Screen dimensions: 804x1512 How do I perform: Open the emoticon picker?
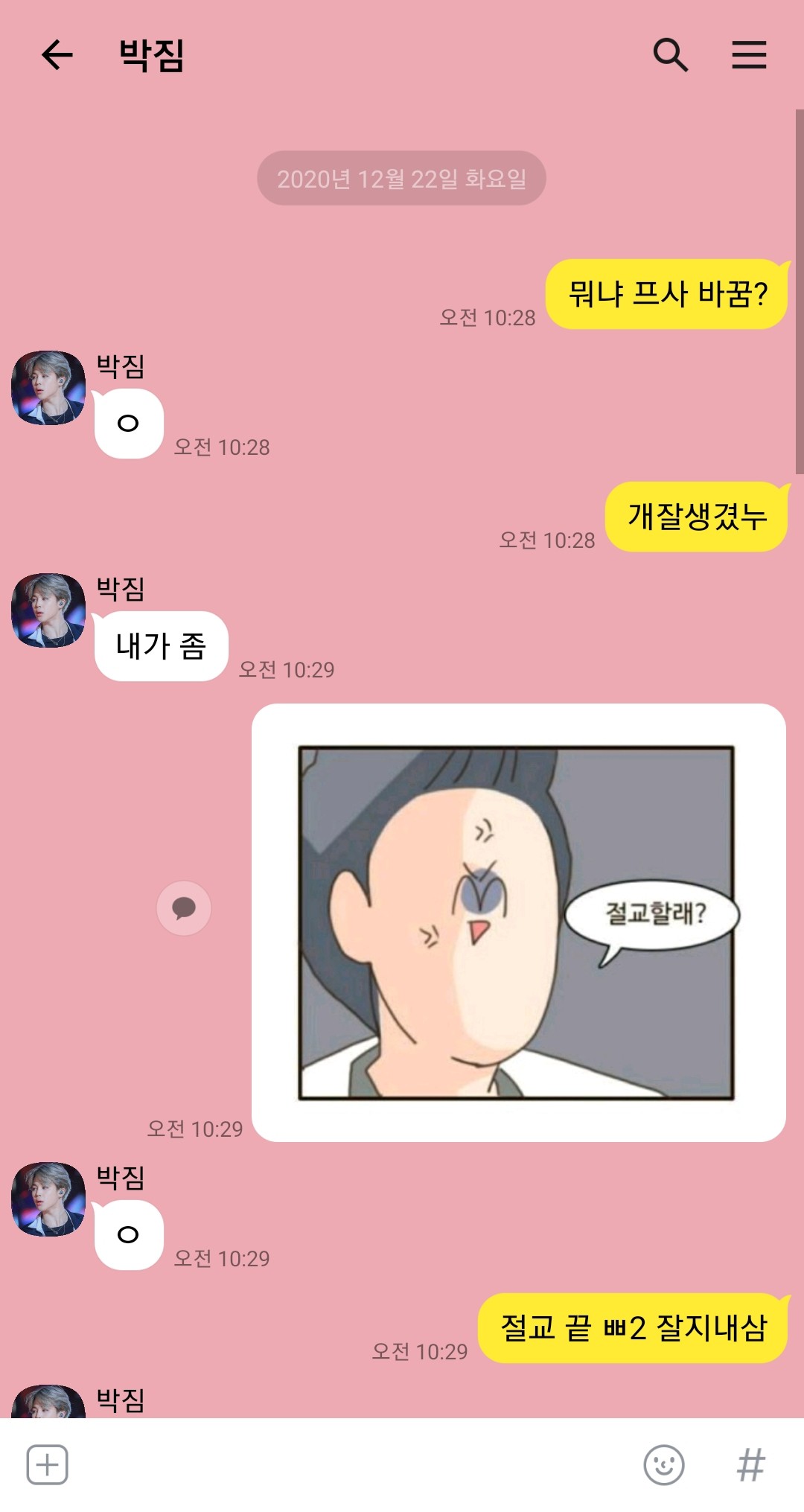click(663, 1465)
